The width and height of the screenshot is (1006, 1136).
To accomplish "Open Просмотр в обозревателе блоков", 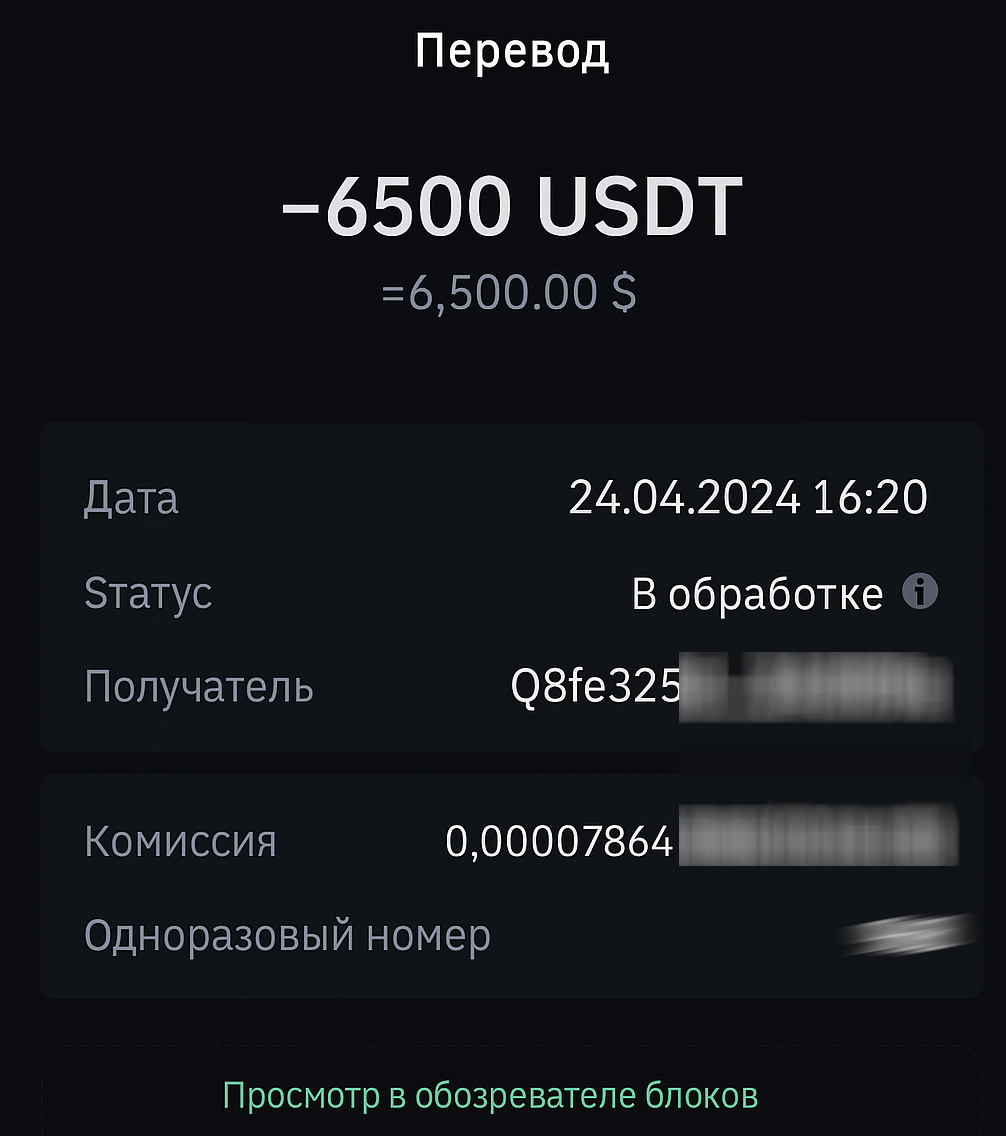I will 490,1095.
